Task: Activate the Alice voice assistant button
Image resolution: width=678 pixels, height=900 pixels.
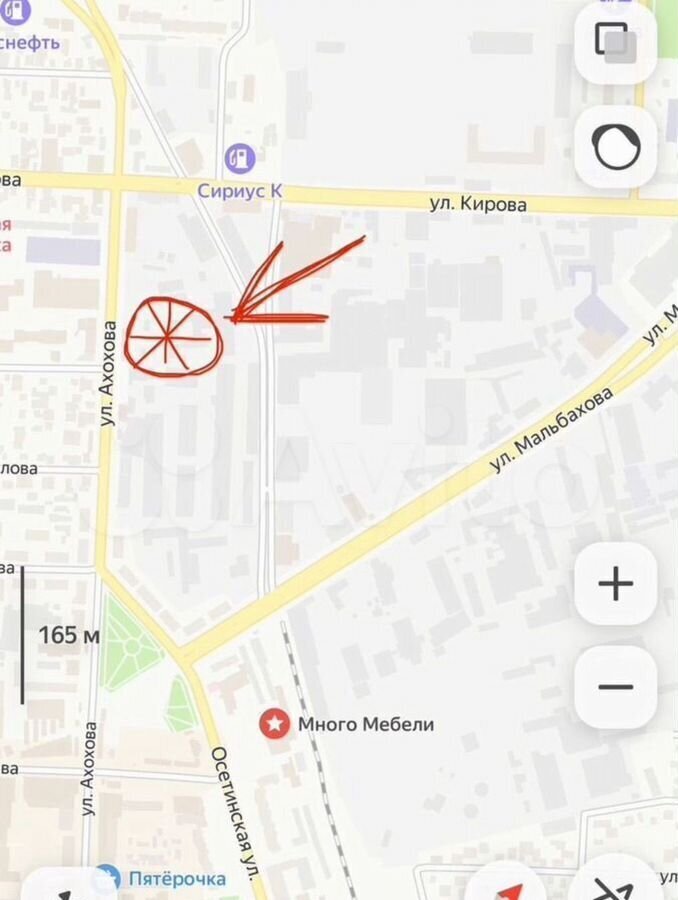Action: pos(615,148)
